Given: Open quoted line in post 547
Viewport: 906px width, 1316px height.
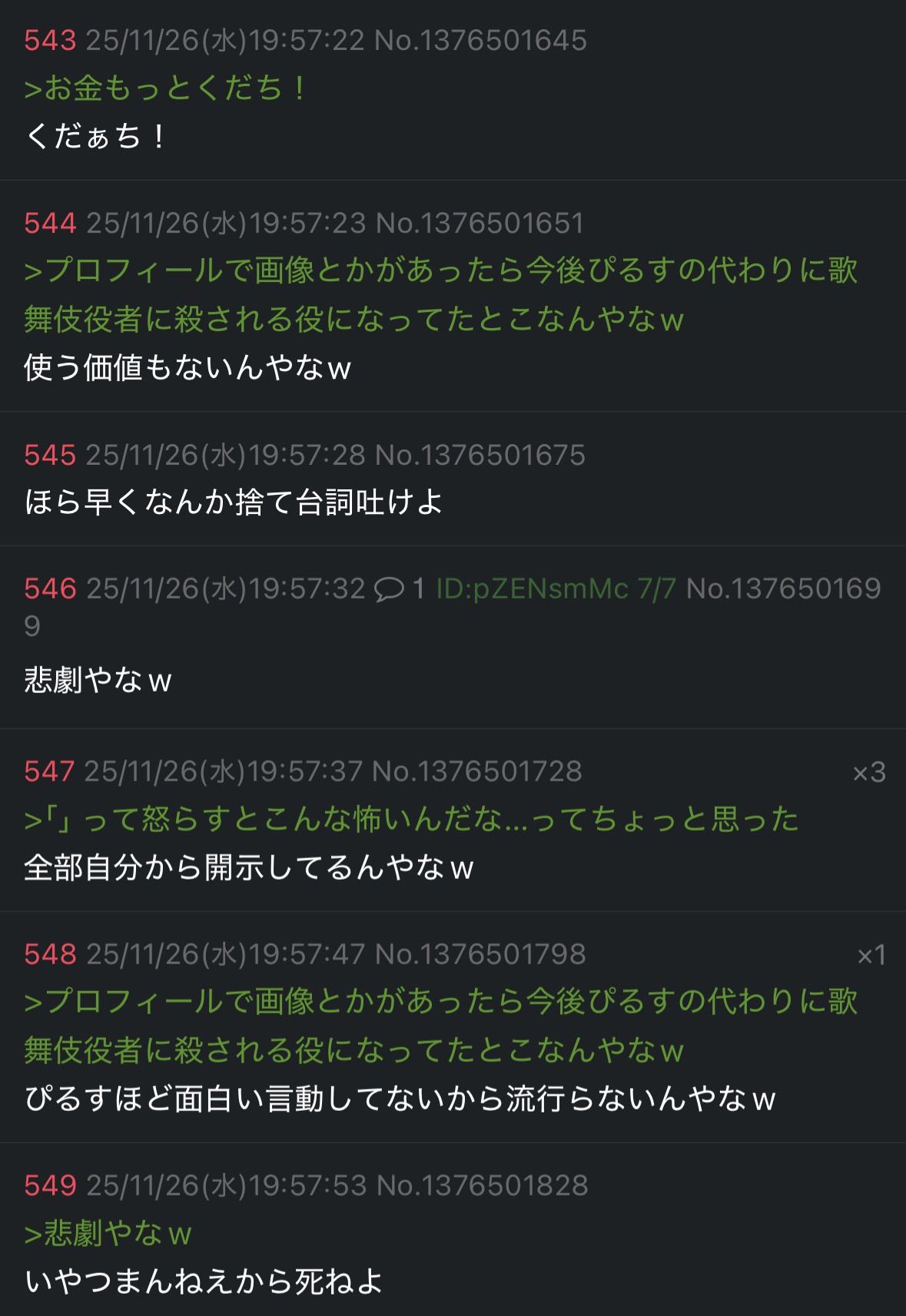Looking at the screenshot, I should 412,820.
